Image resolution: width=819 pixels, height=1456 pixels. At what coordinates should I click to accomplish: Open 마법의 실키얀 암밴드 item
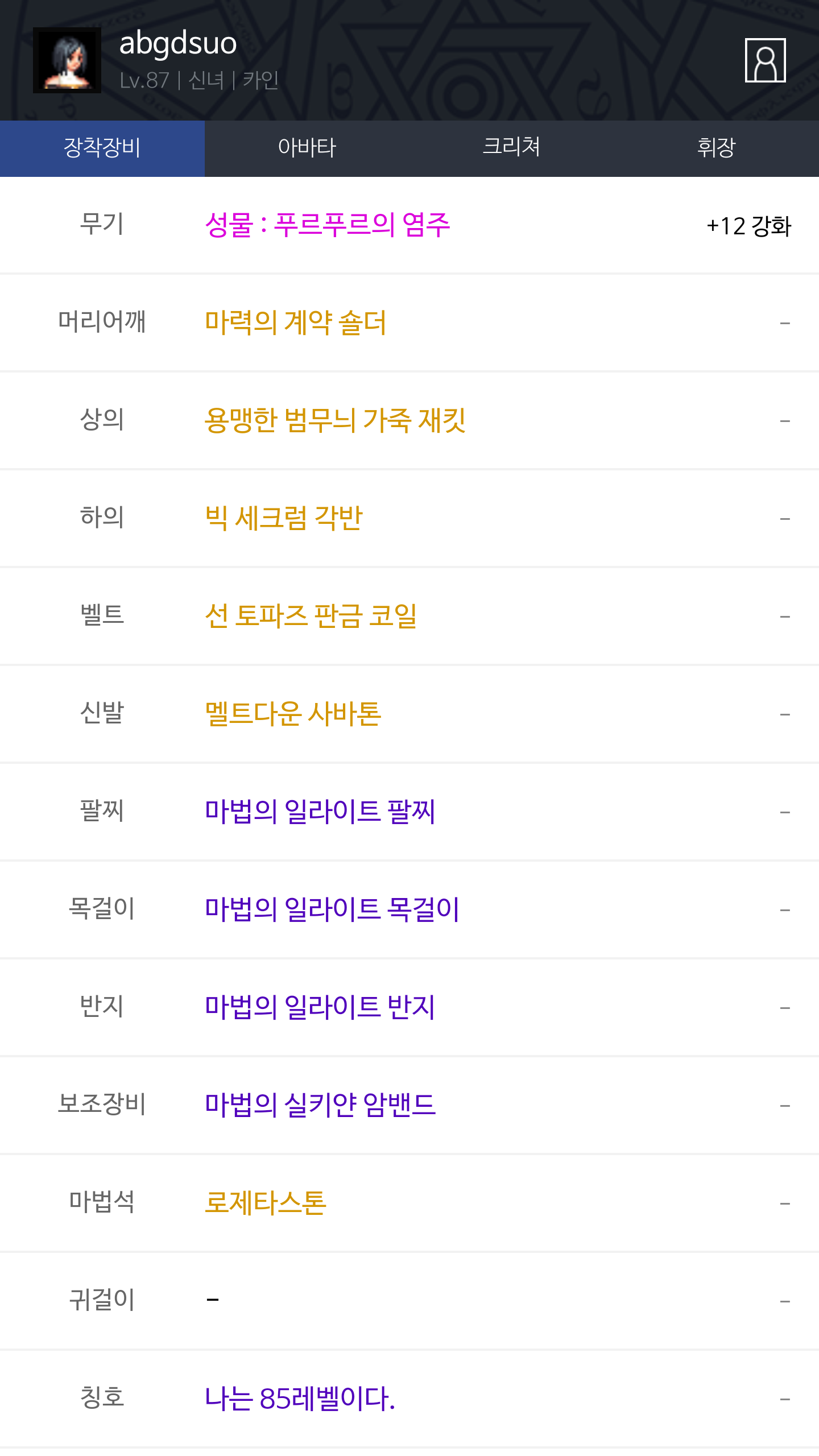tap(320, 1105)
